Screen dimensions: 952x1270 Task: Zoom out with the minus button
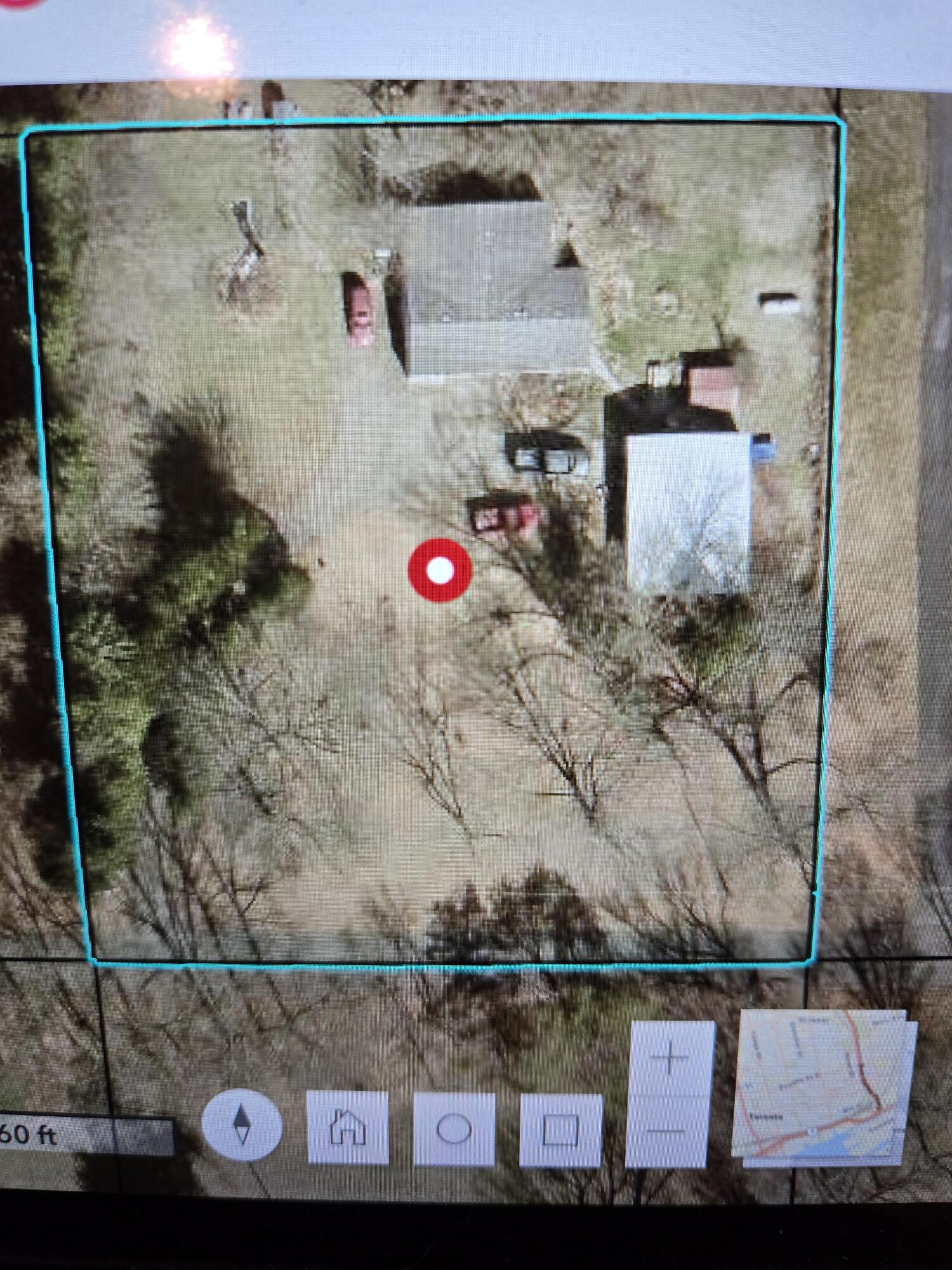pyautogui.click(x=666, y=1131)
